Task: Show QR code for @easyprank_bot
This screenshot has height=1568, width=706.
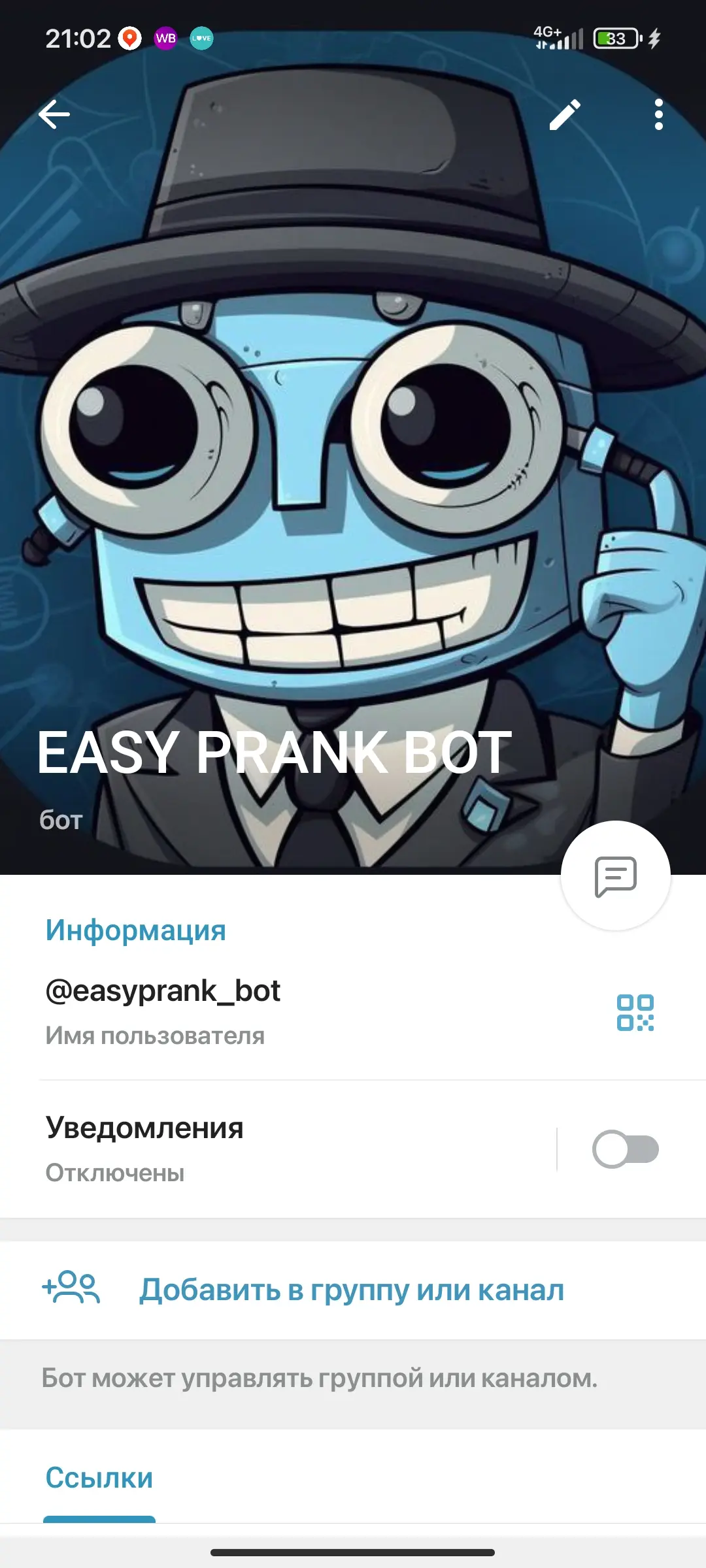Action: coord(635,1013)
